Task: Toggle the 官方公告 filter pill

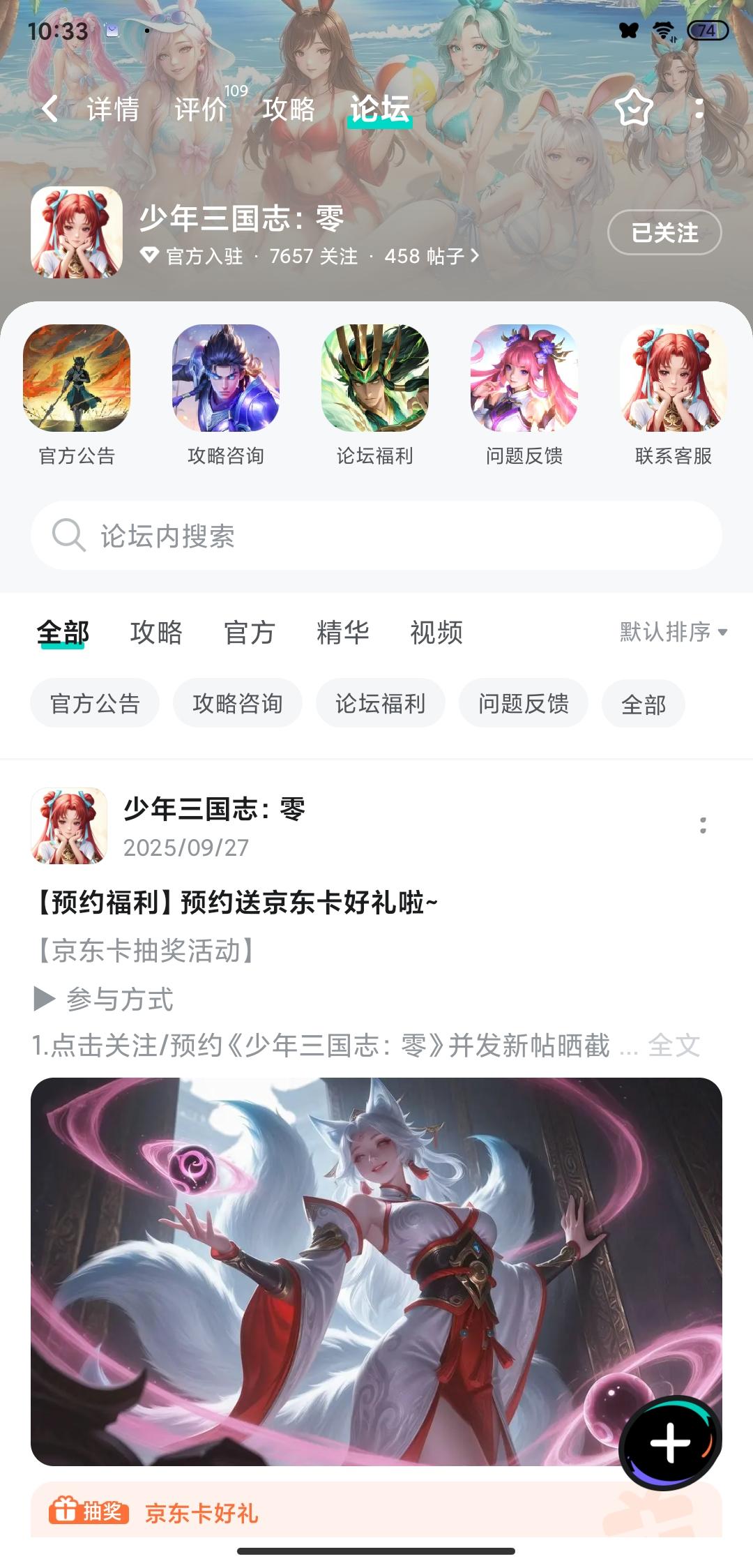Action: pyautogui.click(x=95, y=704)
